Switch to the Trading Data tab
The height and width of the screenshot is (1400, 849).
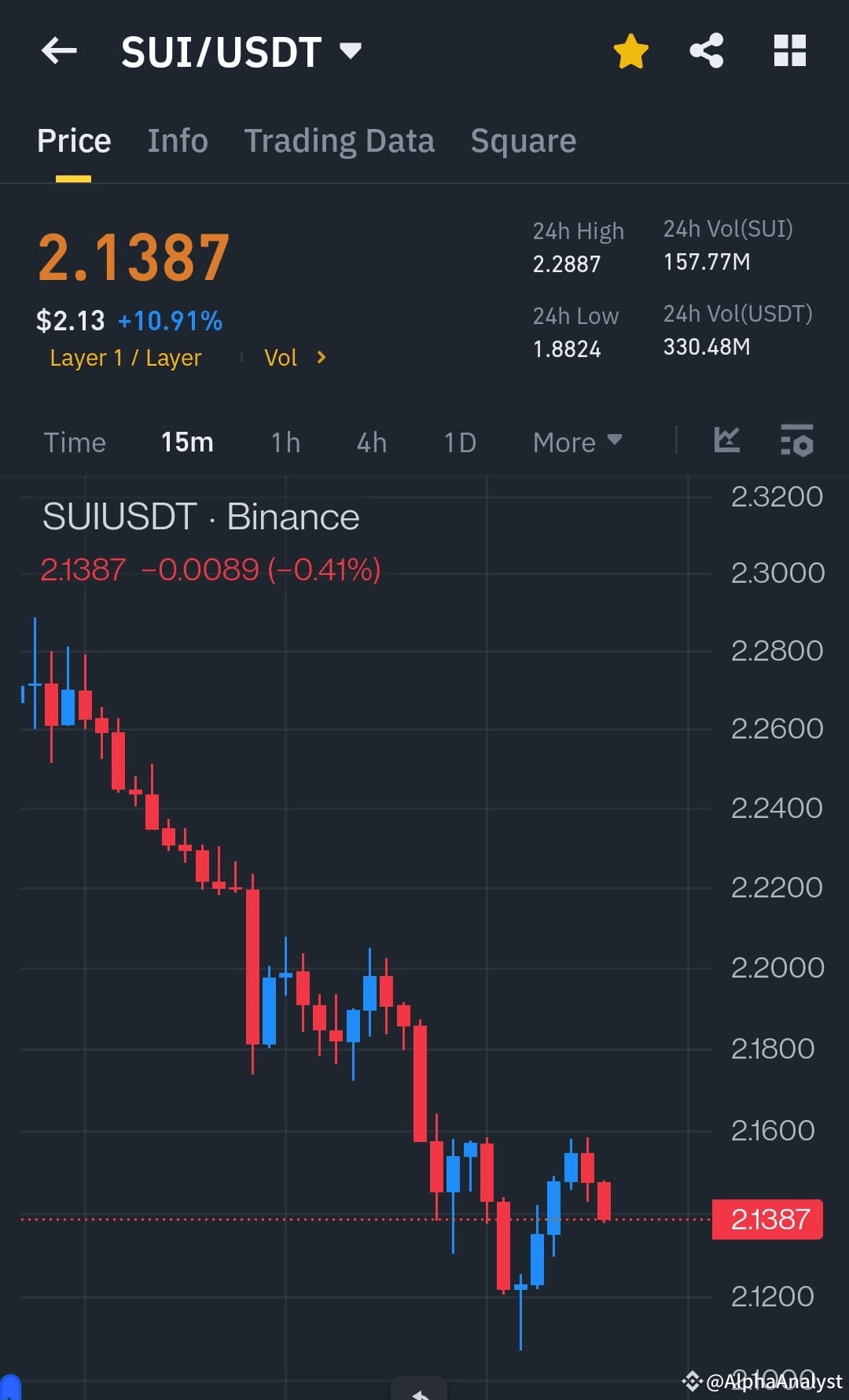[340, 140]
